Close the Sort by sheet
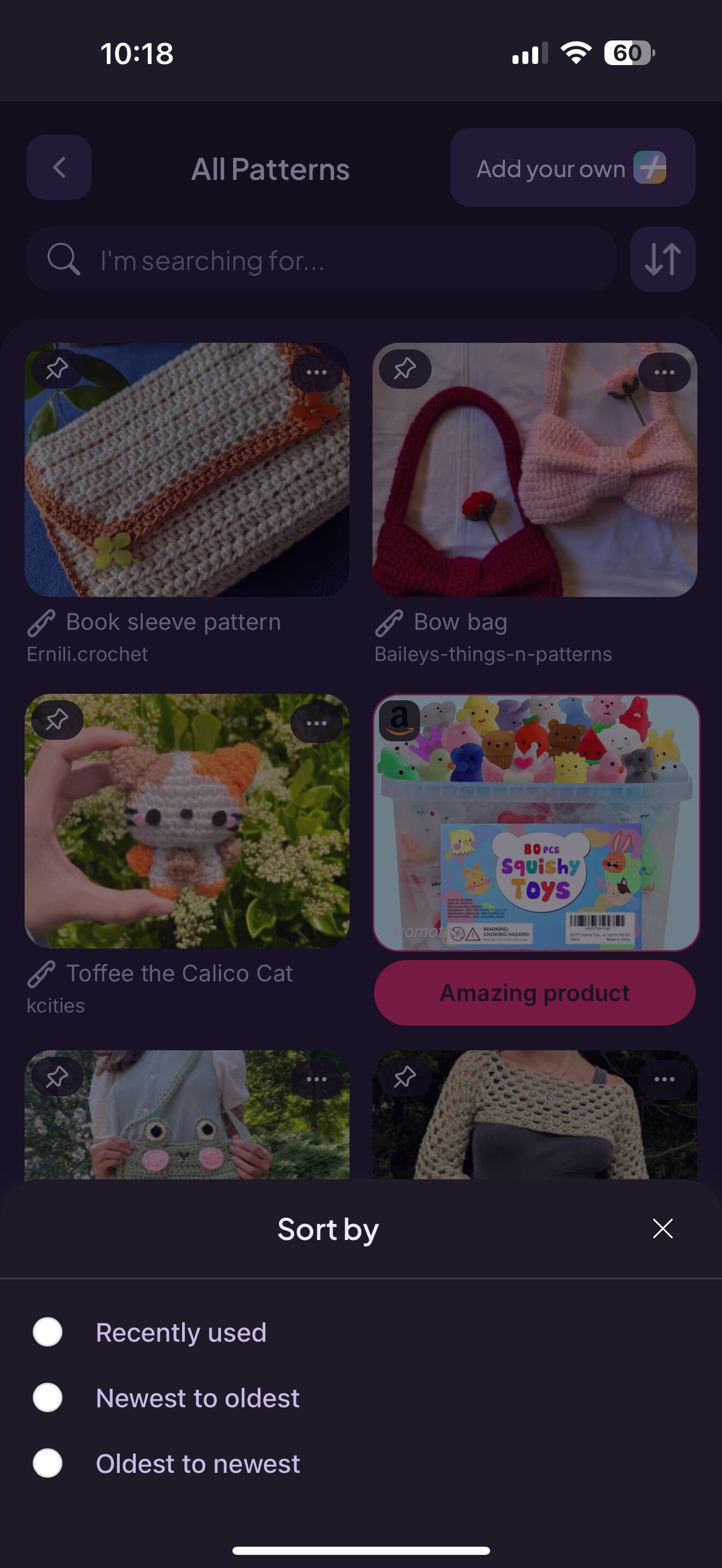Screen dimensions: 722x1568 click(x=662, y=1228)
